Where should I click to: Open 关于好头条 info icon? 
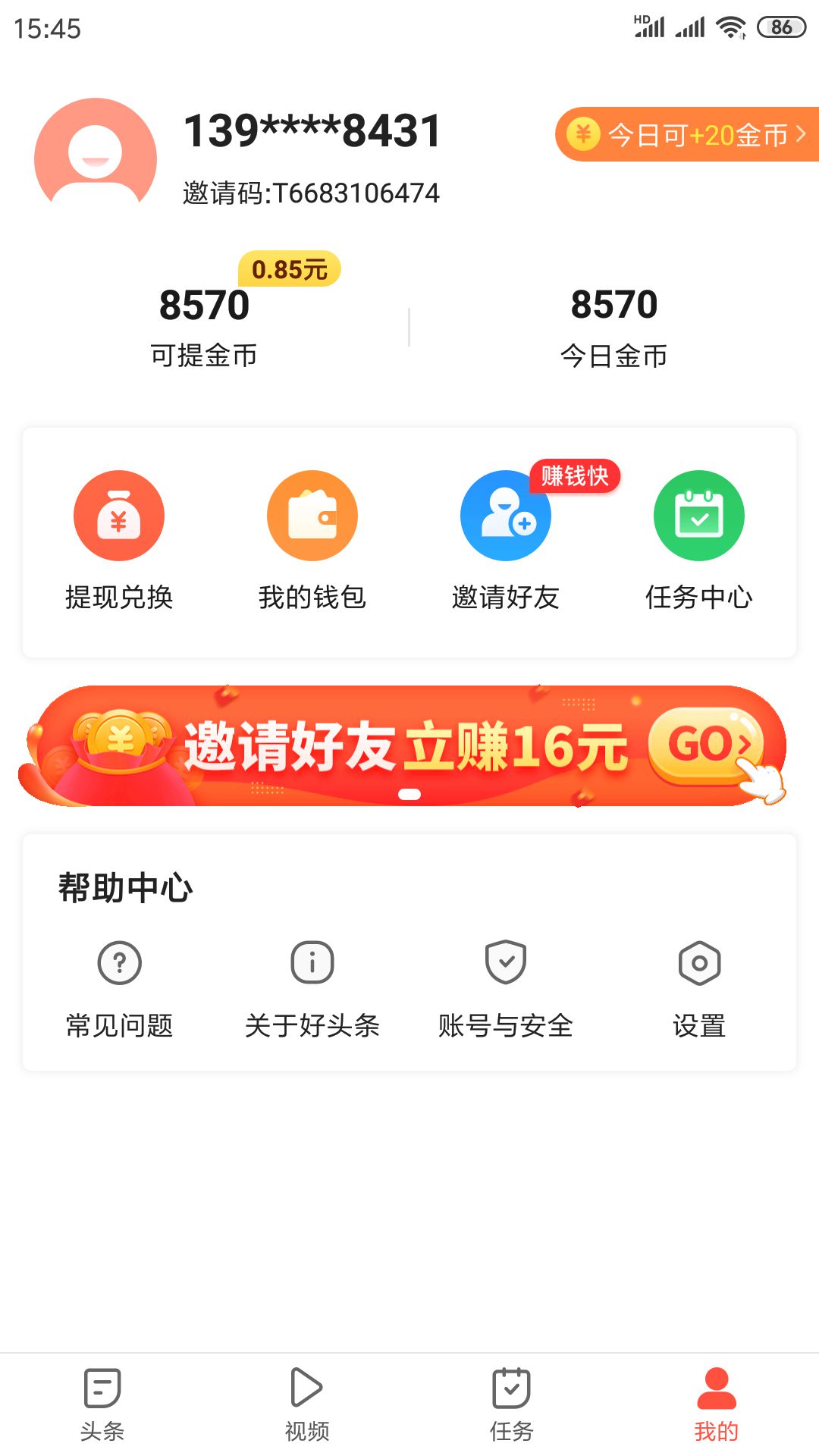point(312,962)
